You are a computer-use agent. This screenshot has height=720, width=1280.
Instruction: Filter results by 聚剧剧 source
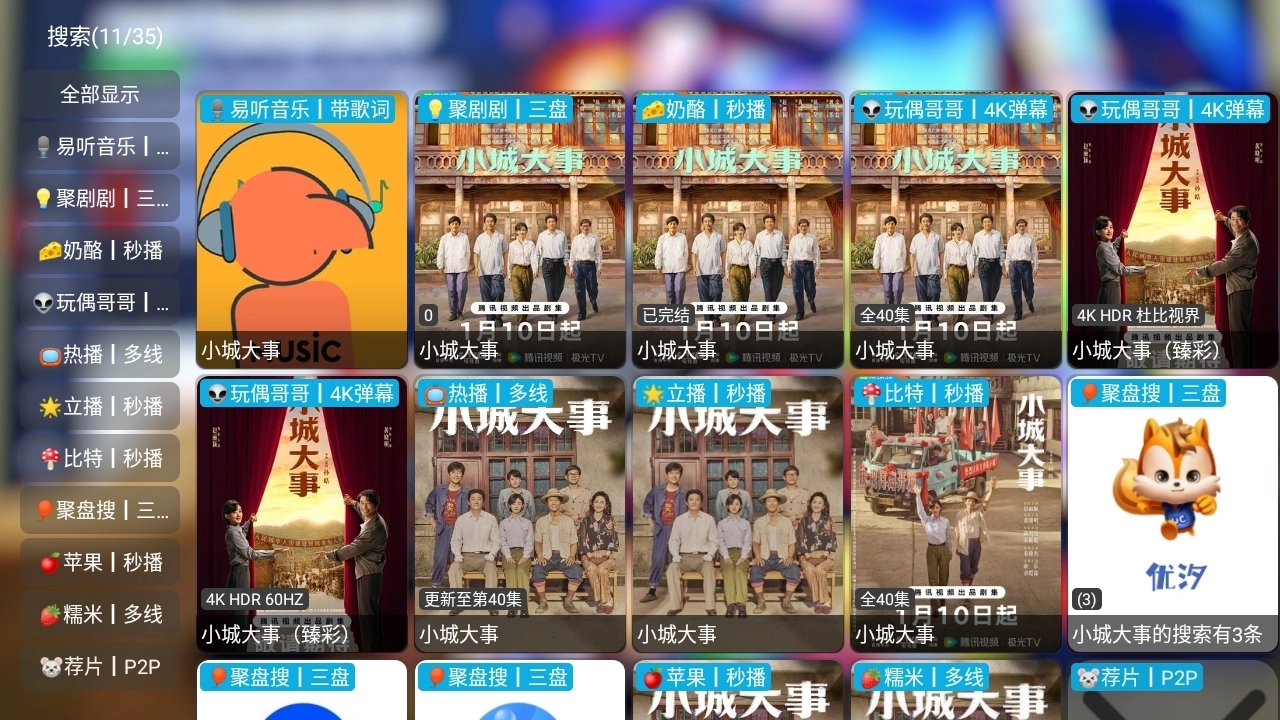tap(100, 199)
